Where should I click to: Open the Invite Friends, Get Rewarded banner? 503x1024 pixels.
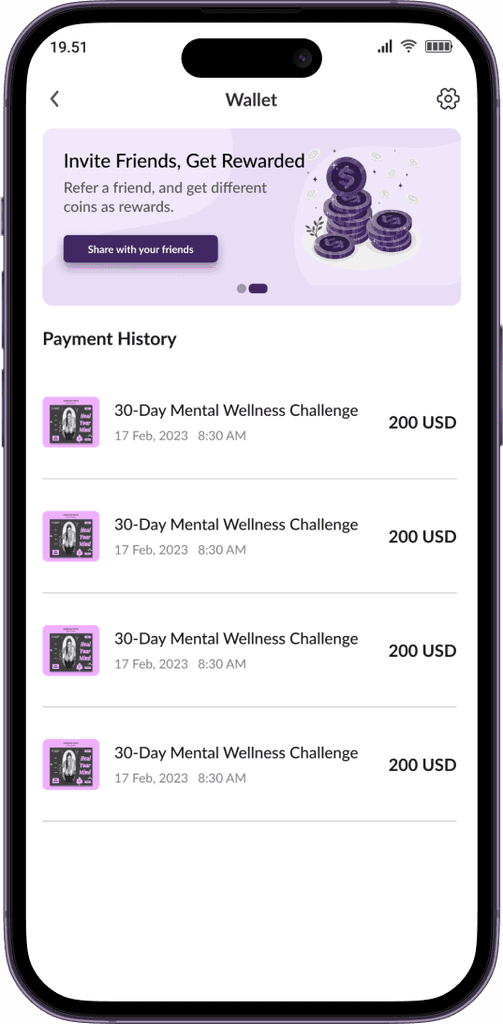tap(252, 217)
